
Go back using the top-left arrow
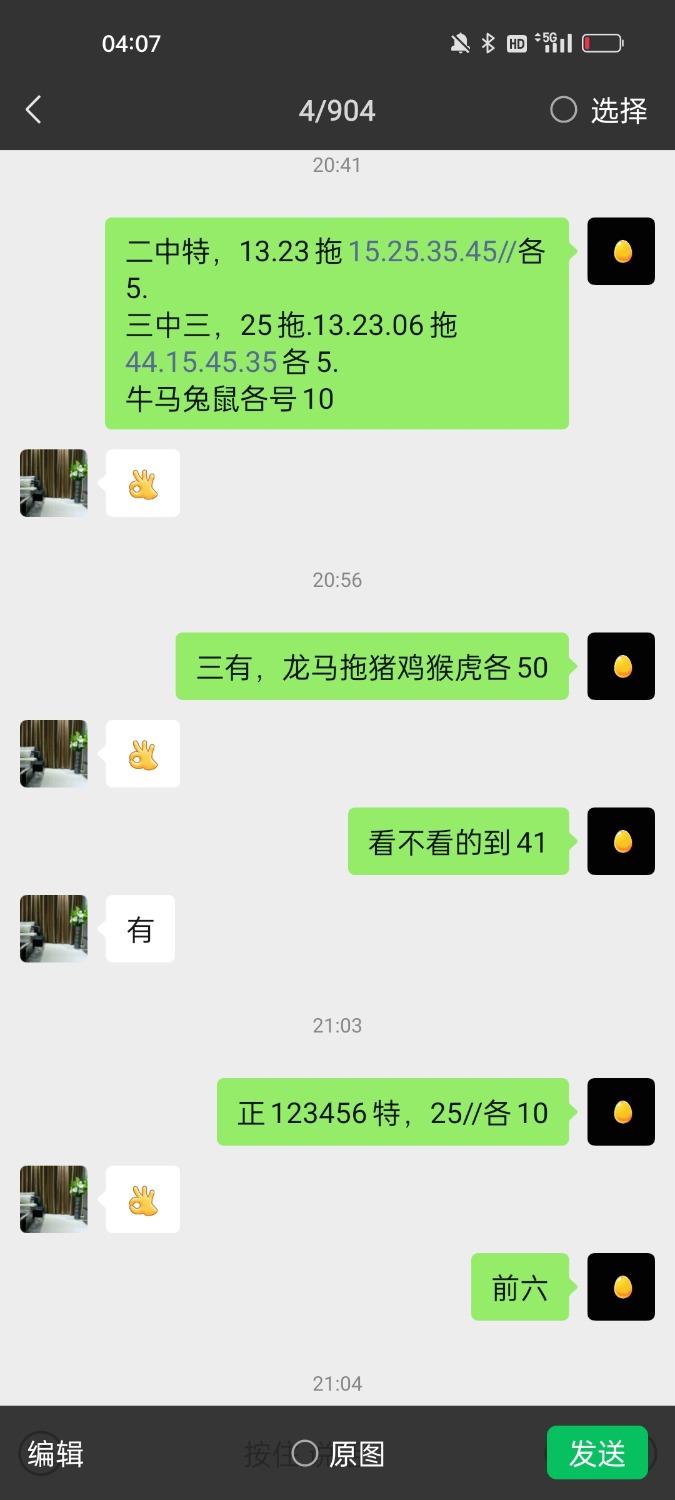(x=34, y=110)
